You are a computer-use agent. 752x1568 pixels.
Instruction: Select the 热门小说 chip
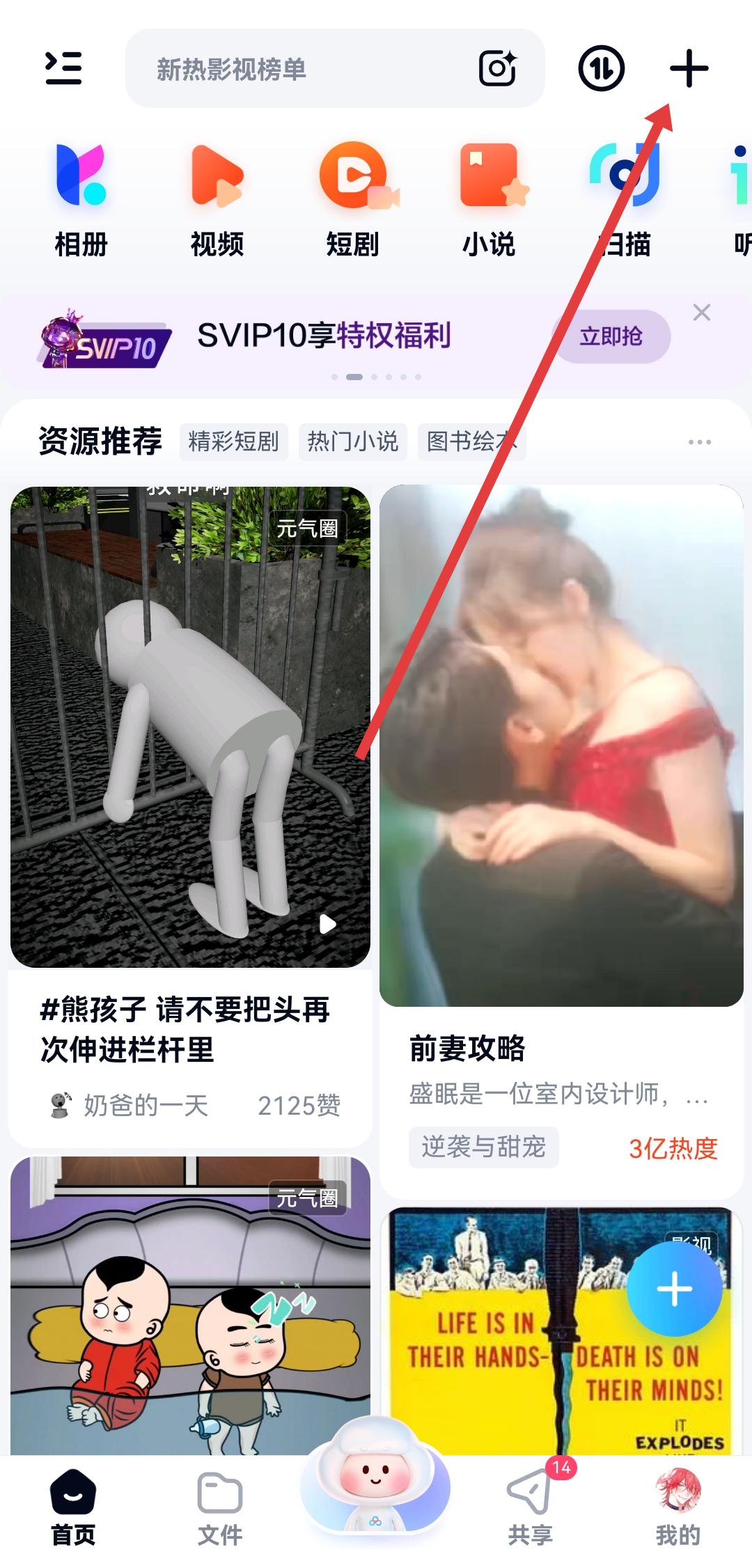[352, 441]
